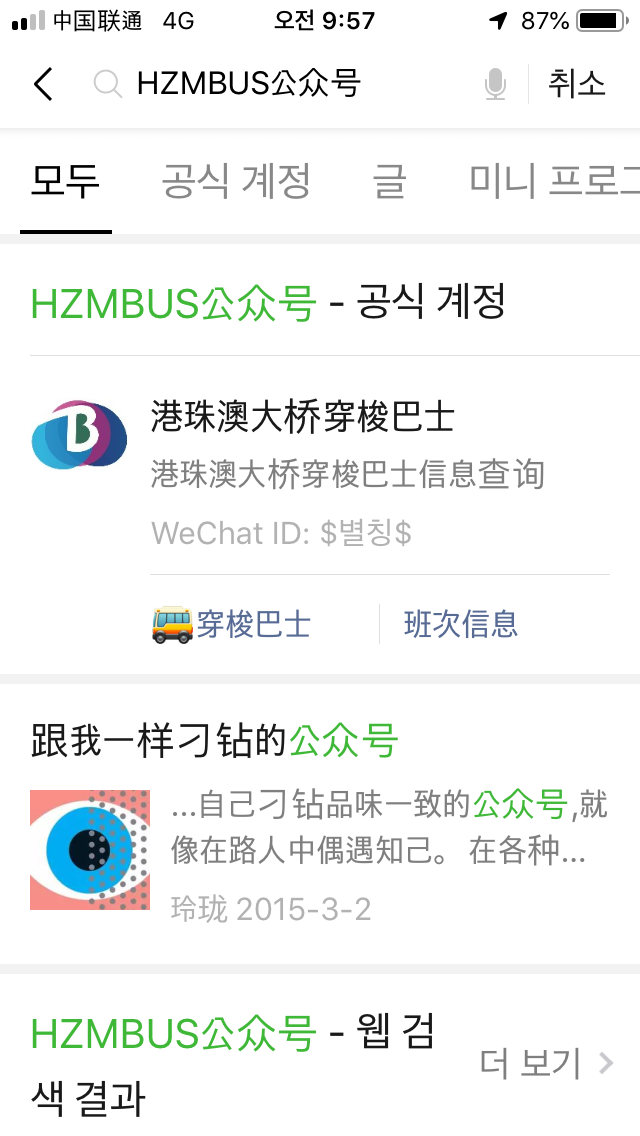Go back using the back arrow
The image size is (640, 1136).
[42, 85]
